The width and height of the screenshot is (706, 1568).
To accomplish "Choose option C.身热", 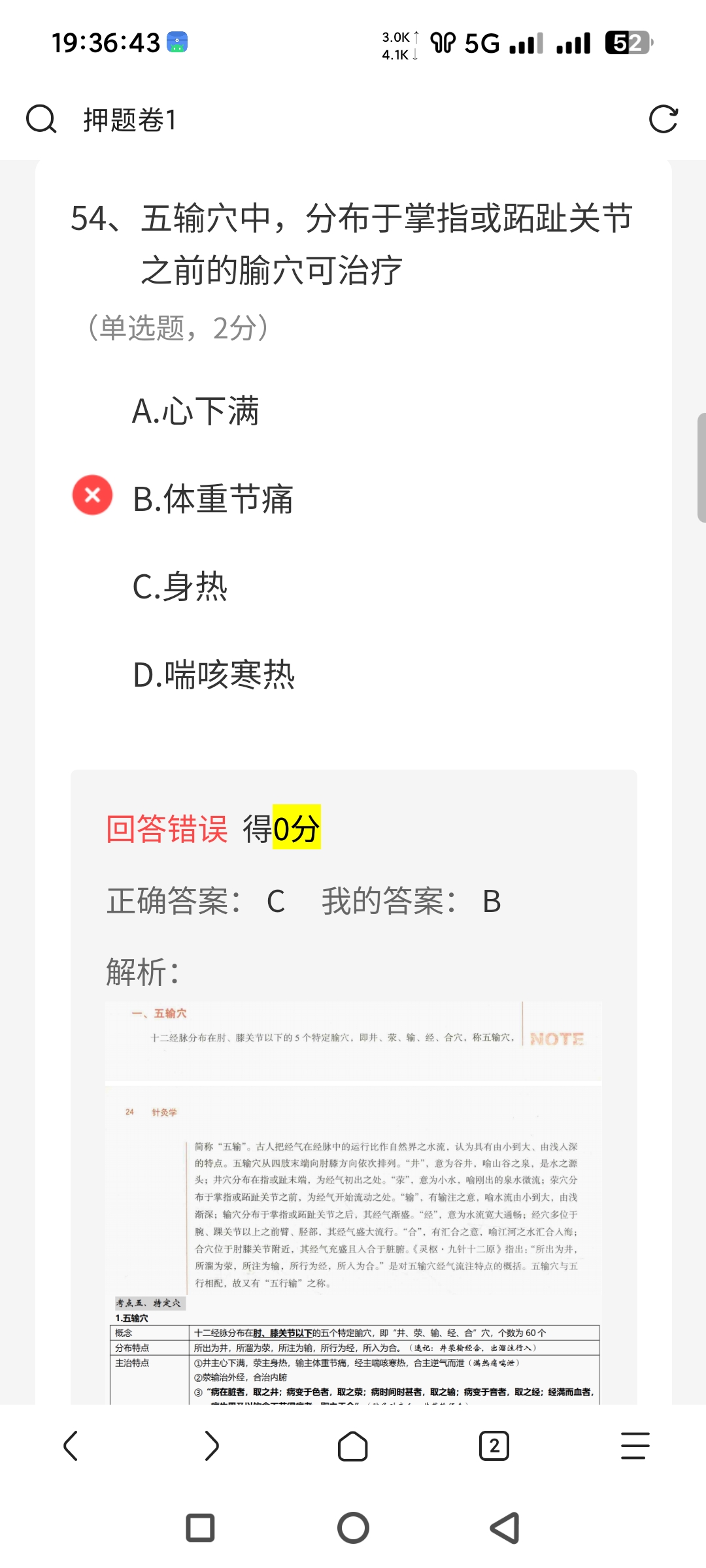I will click(x=180, y=587).
